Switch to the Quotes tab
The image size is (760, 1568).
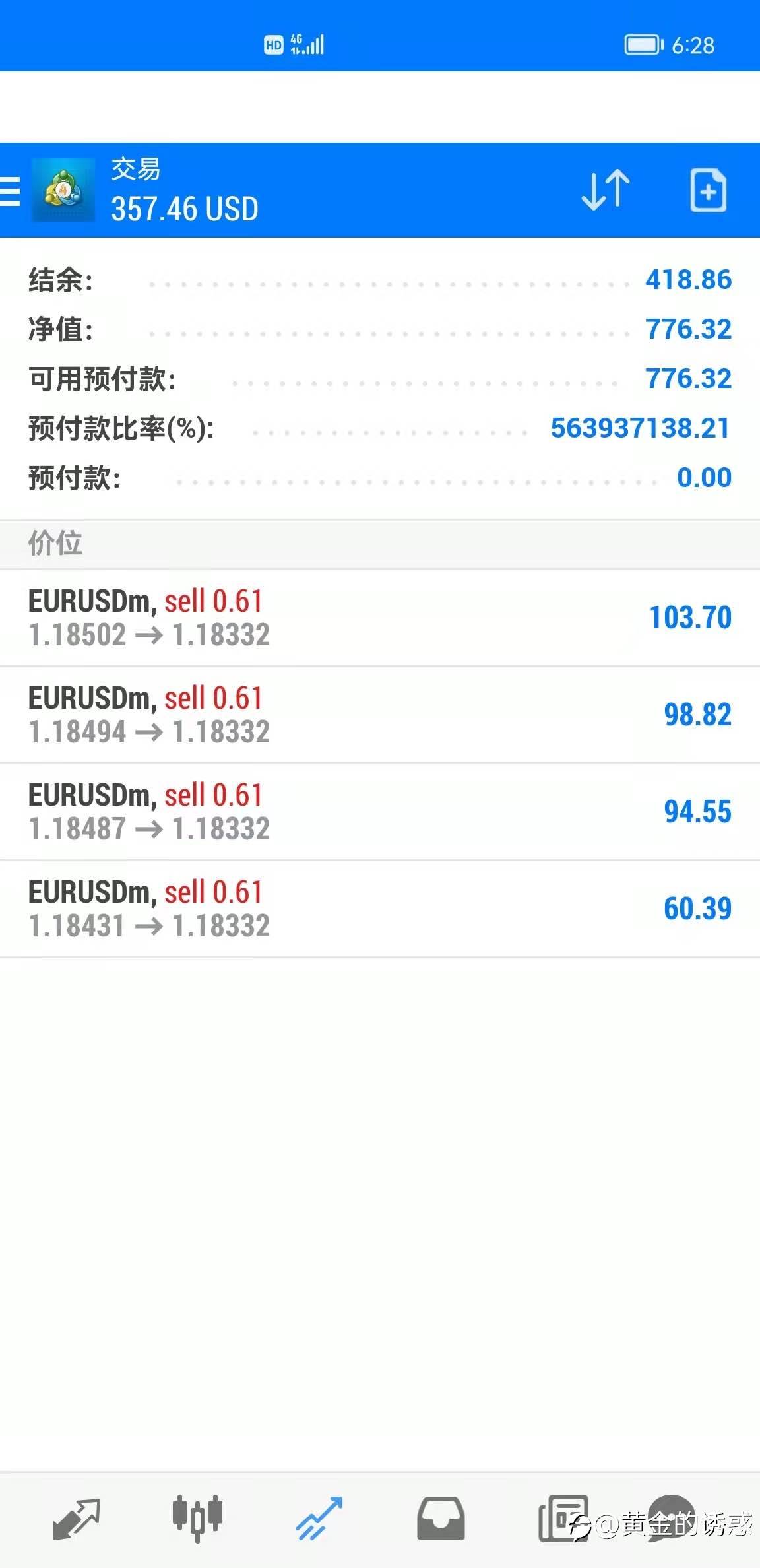76,1518
